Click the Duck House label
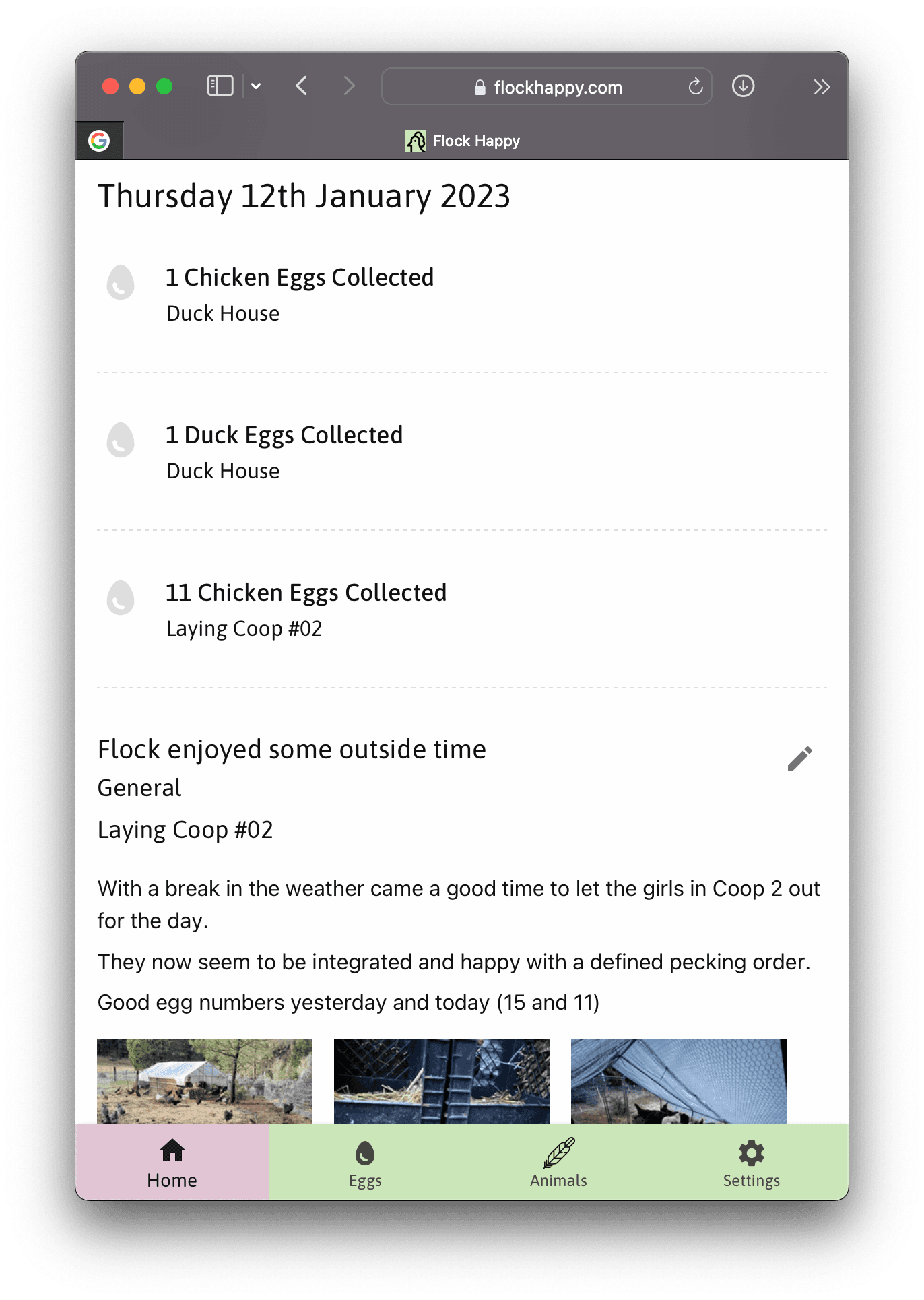This screenshot has width=924, height=1300. point(222,313)
